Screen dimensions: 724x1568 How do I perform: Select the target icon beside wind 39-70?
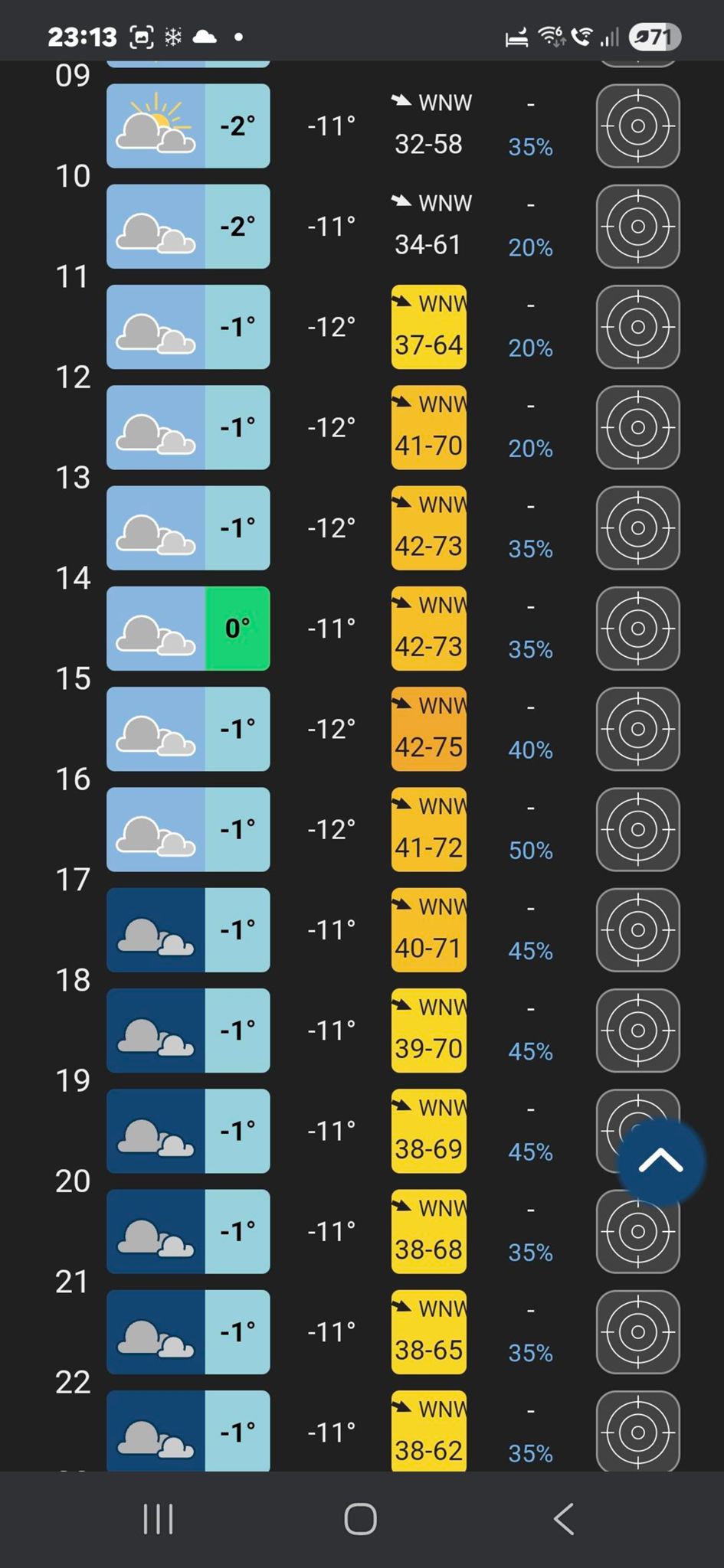pyautogui.click(x=637, y=1031)
